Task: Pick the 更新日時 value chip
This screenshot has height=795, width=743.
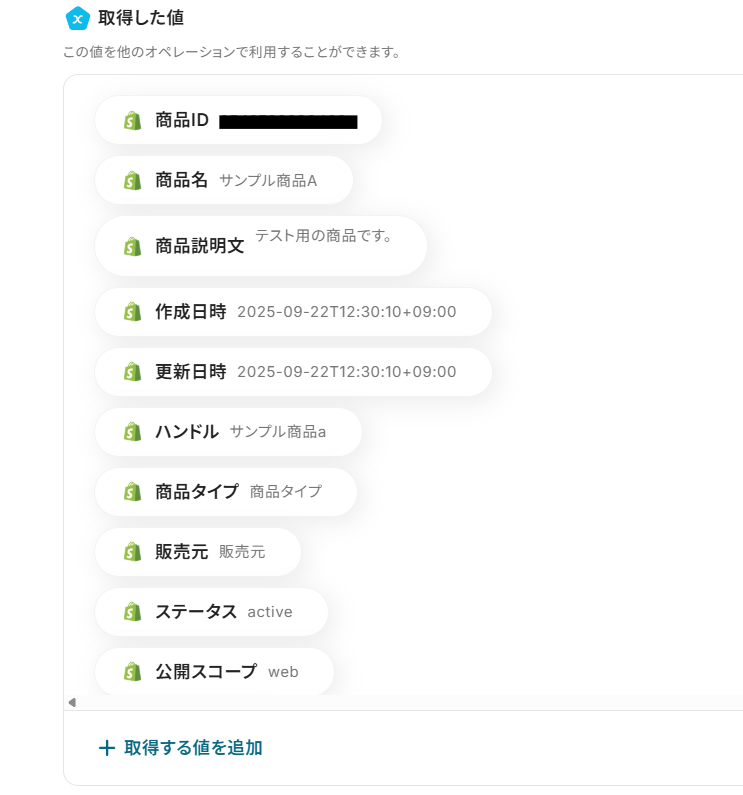Action: point(293,372)
